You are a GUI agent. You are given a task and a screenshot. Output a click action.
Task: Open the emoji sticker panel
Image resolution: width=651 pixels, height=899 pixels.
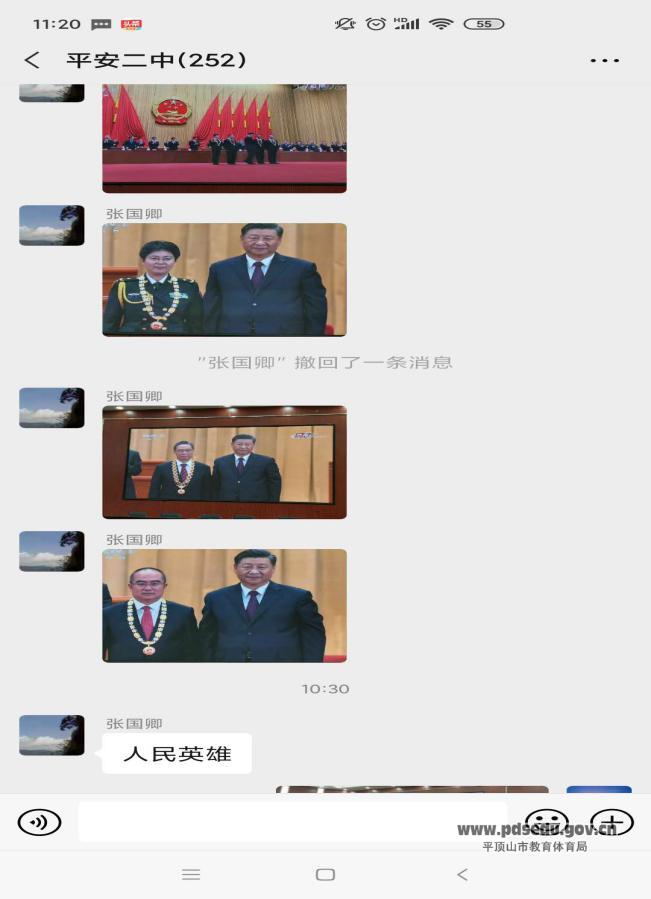coord(546,822)
